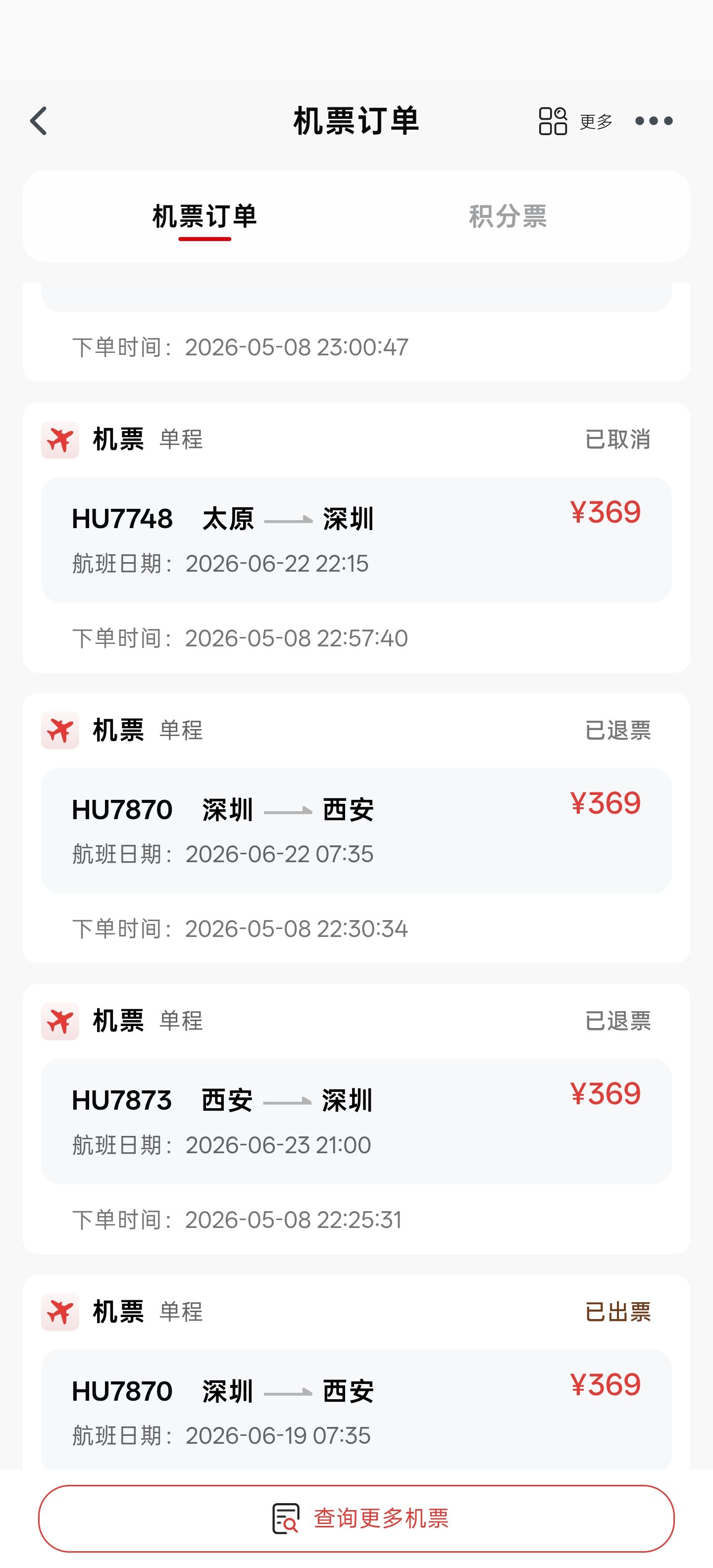Open the cancelled HU7748 太原 to 深圳 order
This screenshot has height=1568, width=713.
click(356, 538)
